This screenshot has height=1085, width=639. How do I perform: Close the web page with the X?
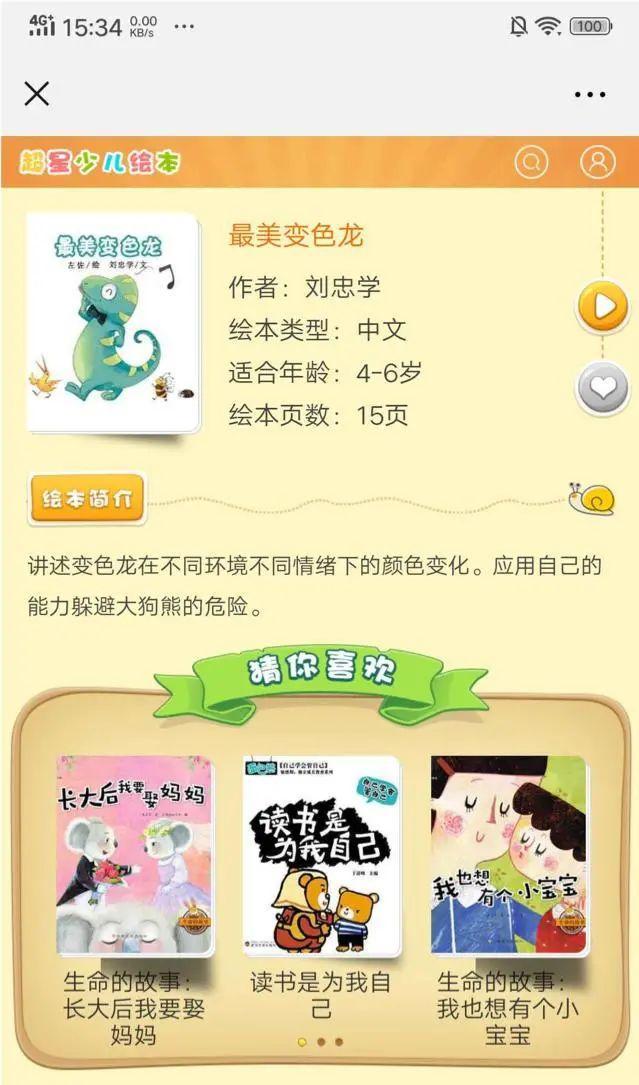(x=36, y=94)
